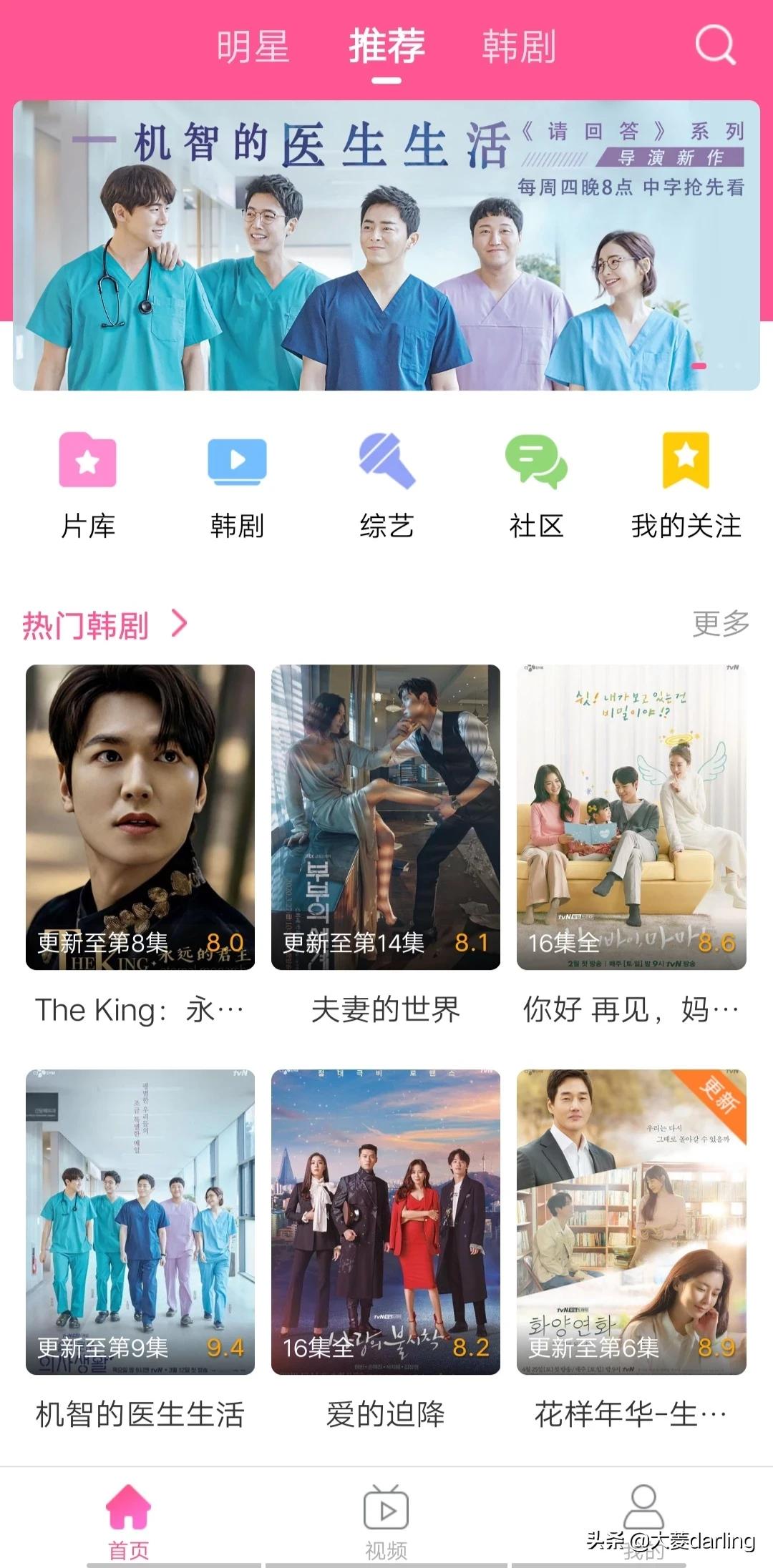Open the 社区 community shortcut
773x1568 pixels.
click(536, 484)
